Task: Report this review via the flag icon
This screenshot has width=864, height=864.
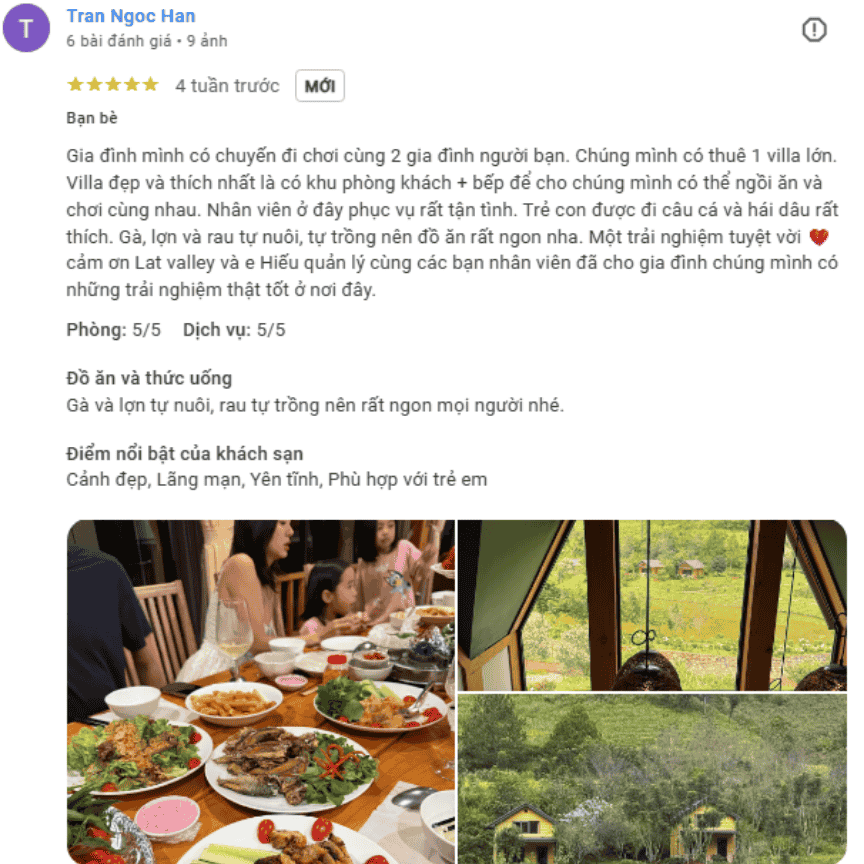Action: tap(814, 30)
